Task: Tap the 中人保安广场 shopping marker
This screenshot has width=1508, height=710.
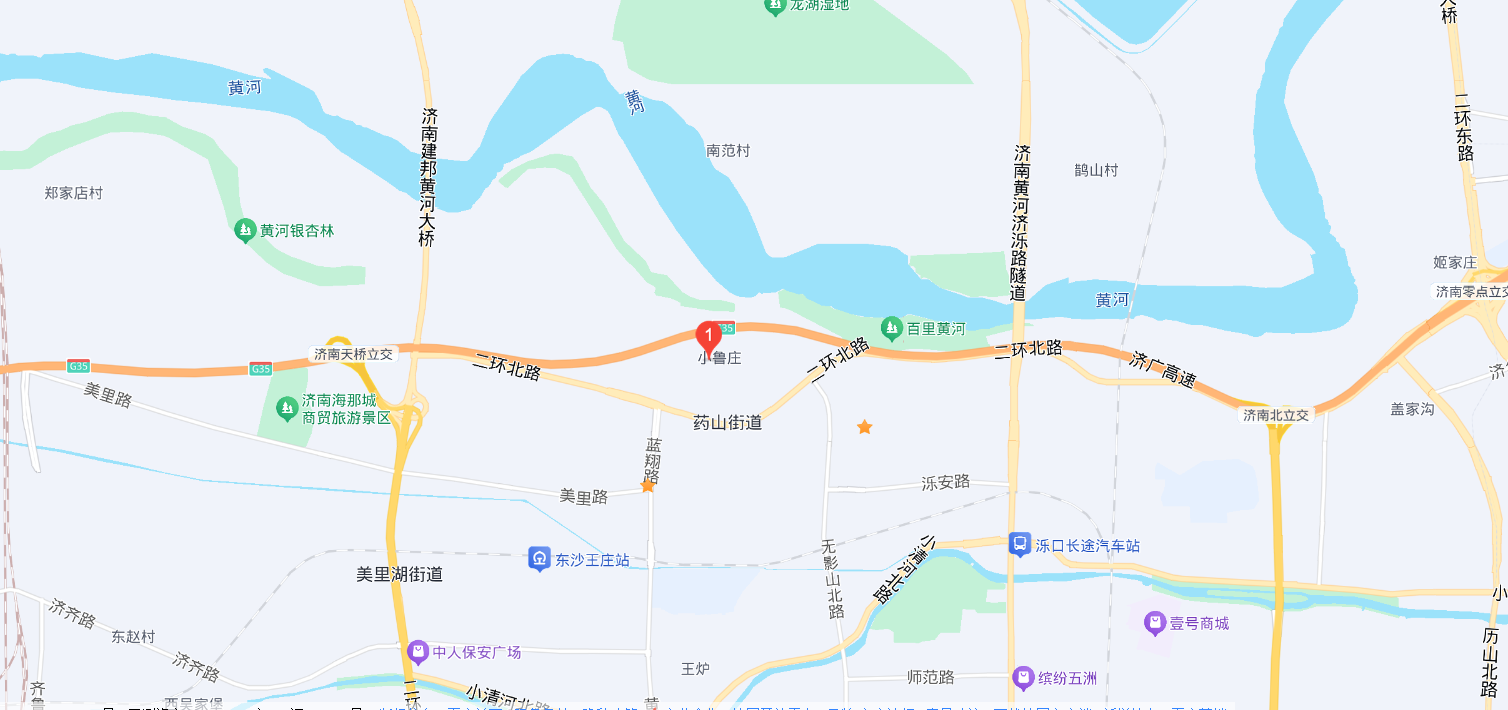Action: [x=419, y=653]
